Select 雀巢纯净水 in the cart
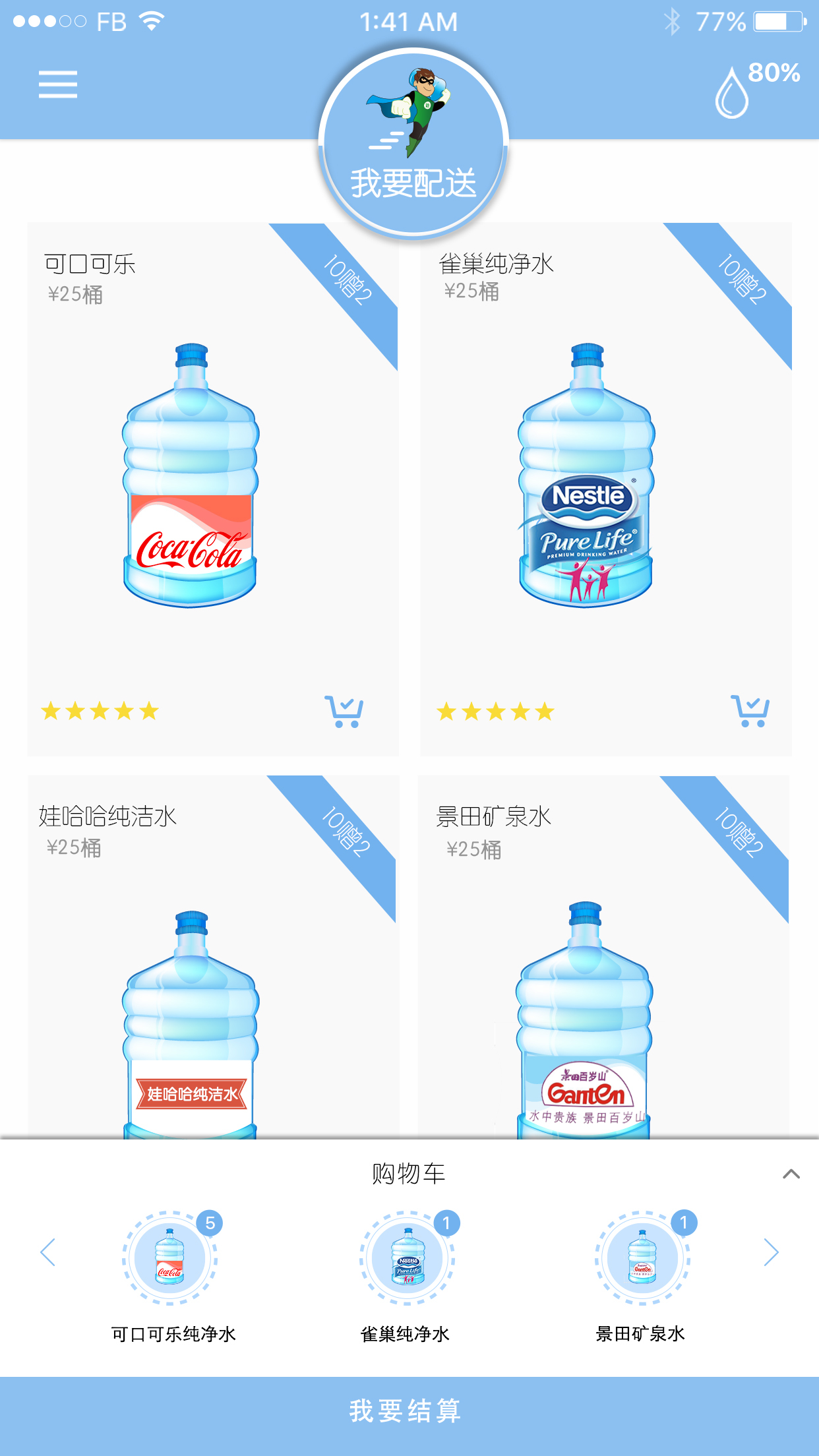 (408, 1259)
